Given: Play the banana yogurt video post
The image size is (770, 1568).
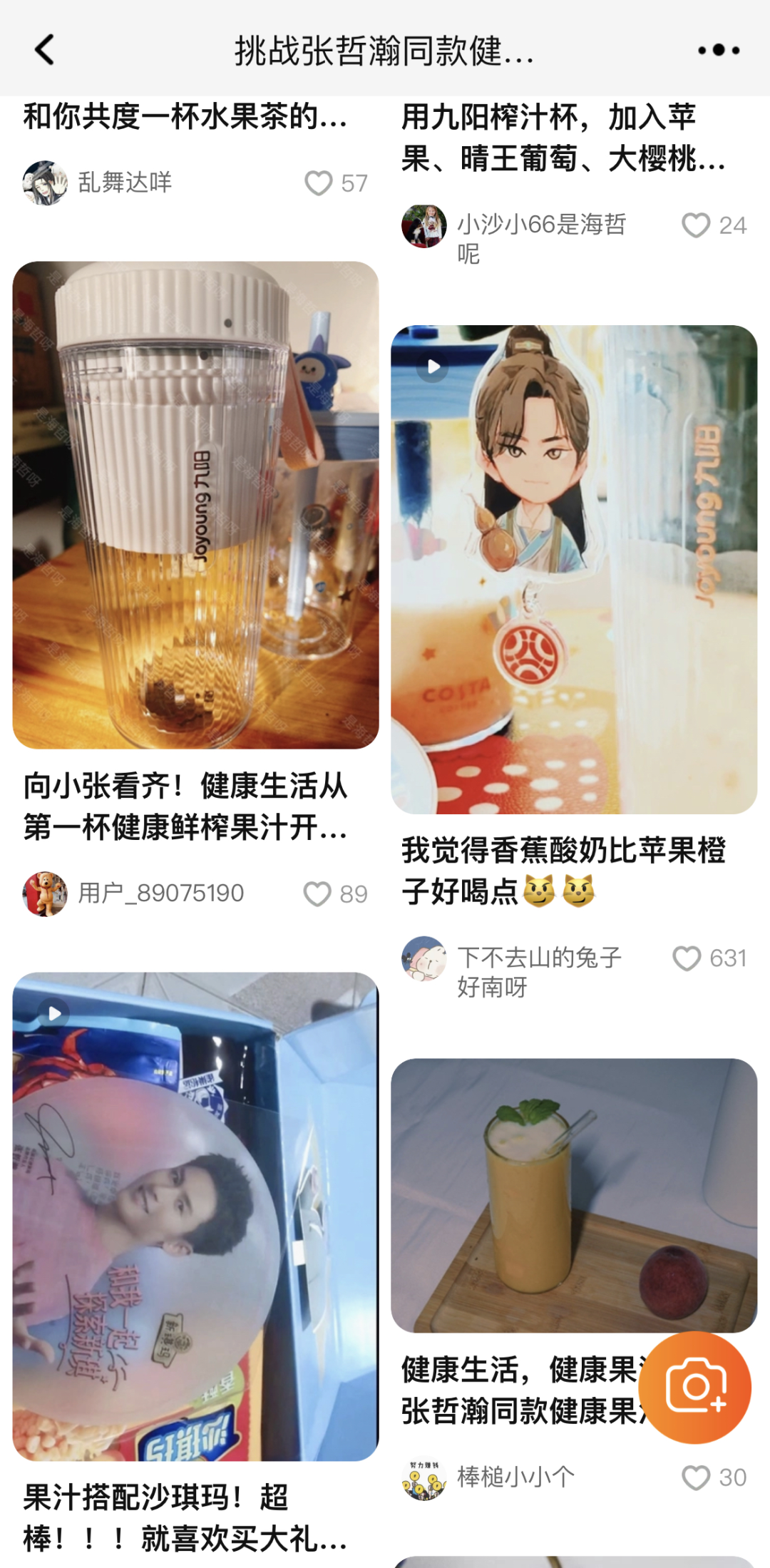Looking at the screenshot, I should pyautogui.click(x=433, y=368).
